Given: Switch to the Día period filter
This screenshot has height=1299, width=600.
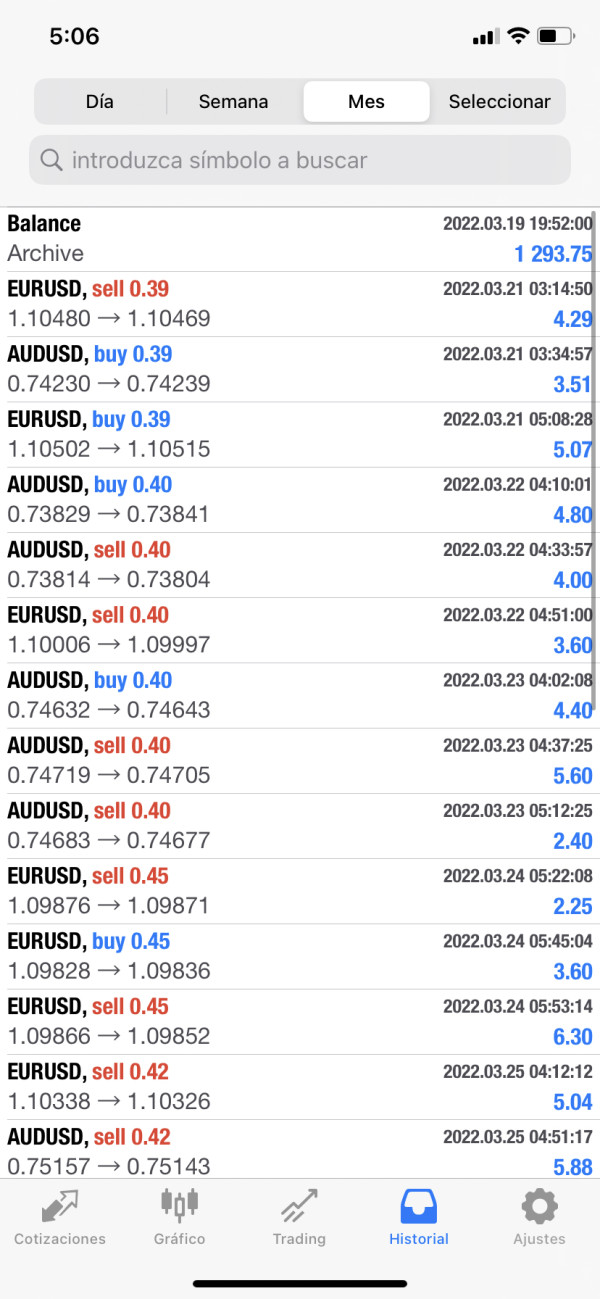Looking at the screenshot, I should tap(100, 102).
